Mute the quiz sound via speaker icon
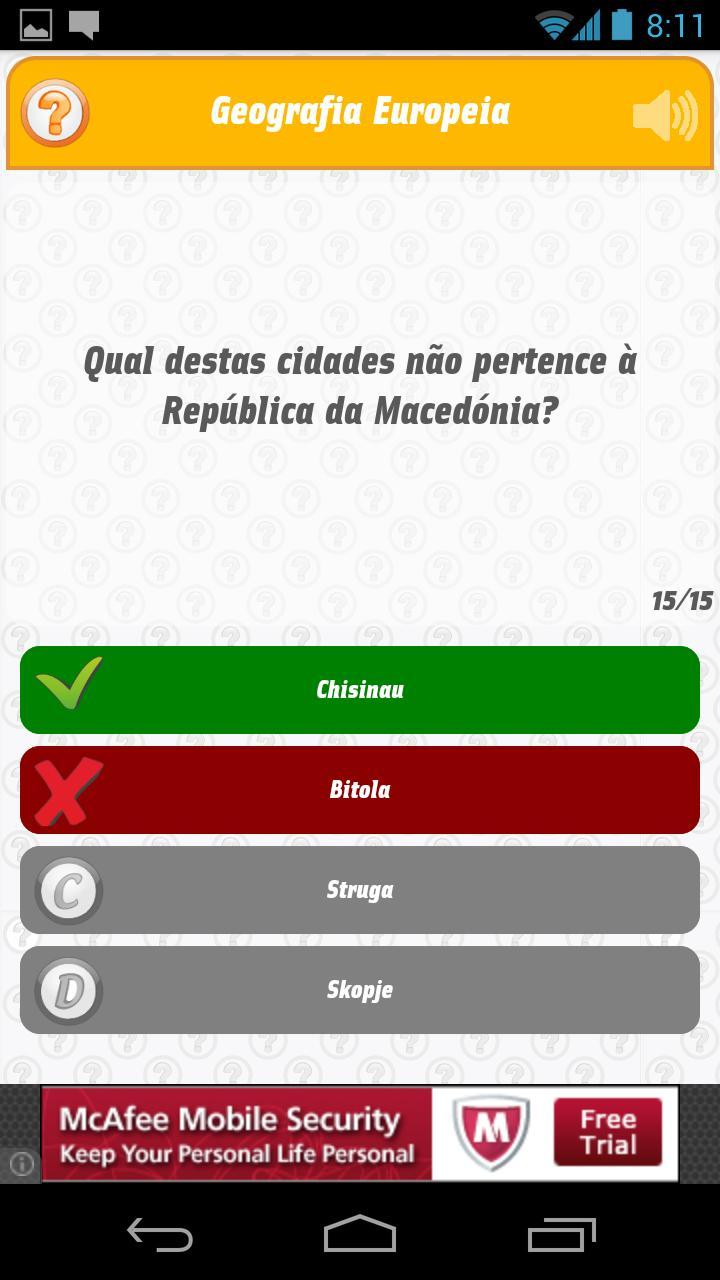 [x=666, y=111]
